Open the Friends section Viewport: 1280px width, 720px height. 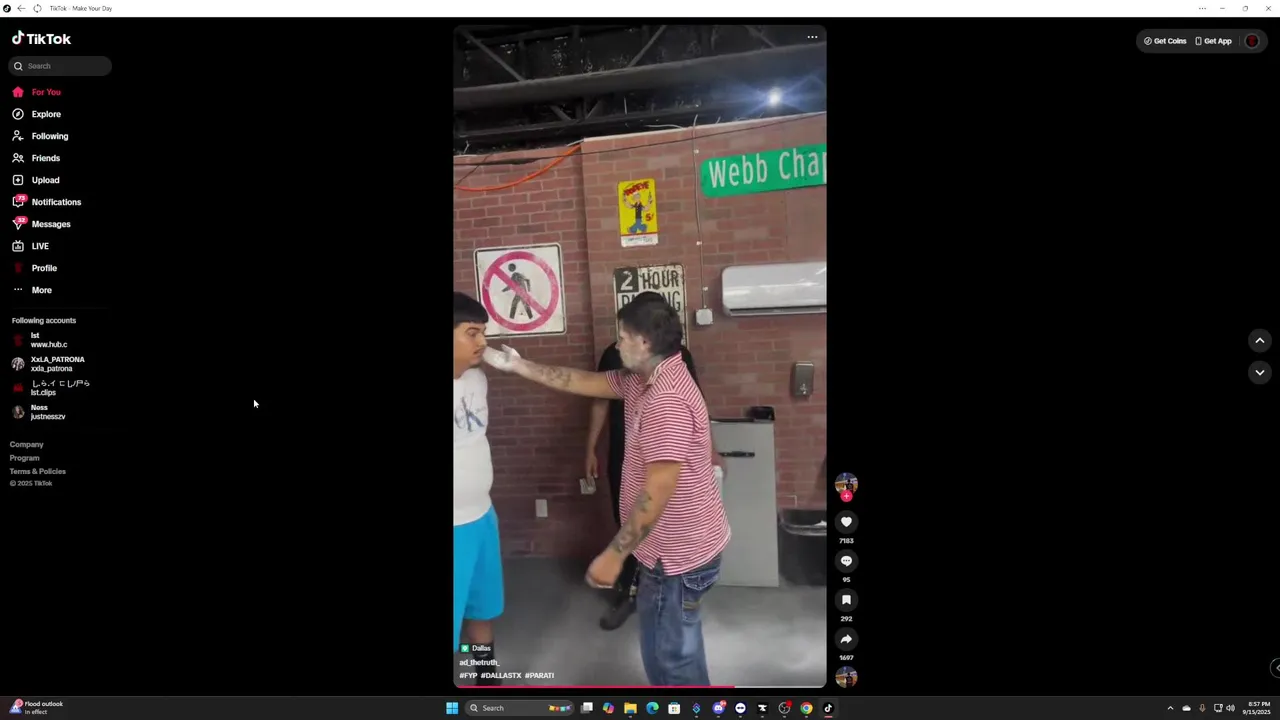point(45,158)
